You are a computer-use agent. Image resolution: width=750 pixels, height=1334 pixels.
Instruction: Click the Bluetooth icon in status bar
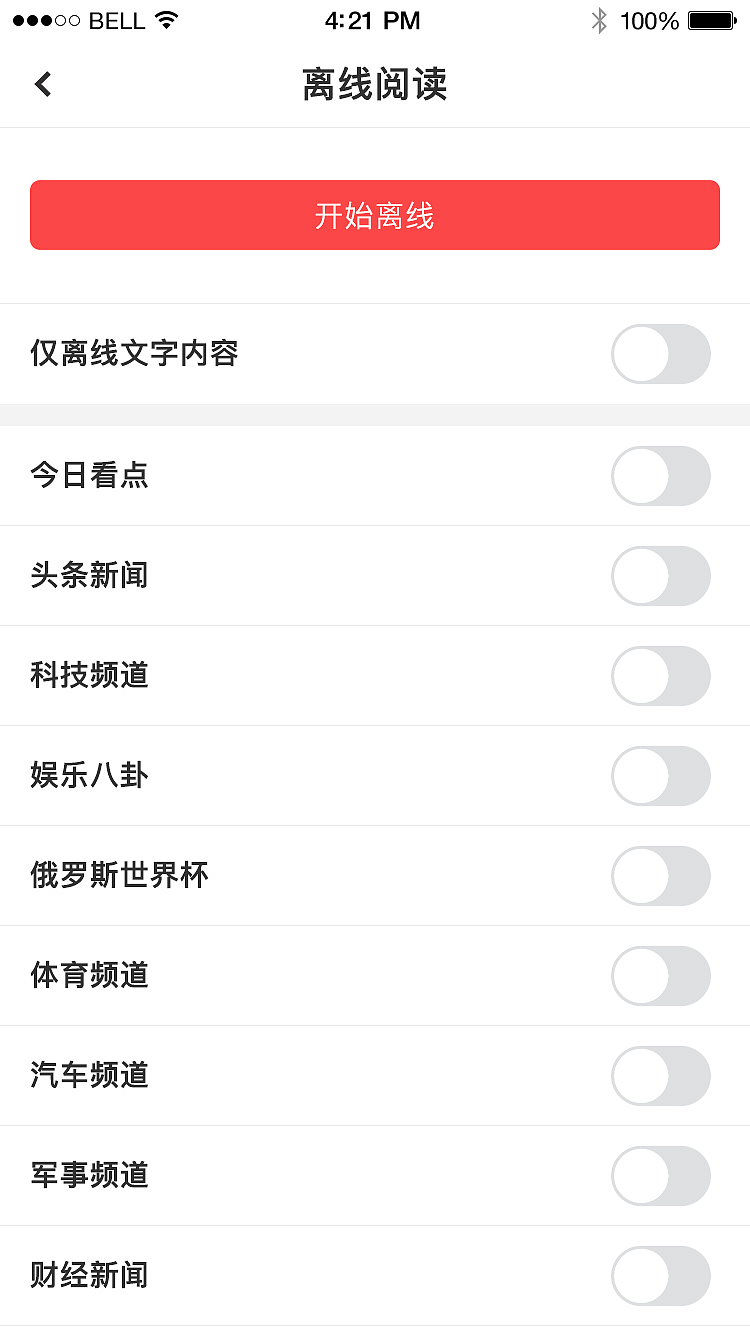tap(598, 18)
